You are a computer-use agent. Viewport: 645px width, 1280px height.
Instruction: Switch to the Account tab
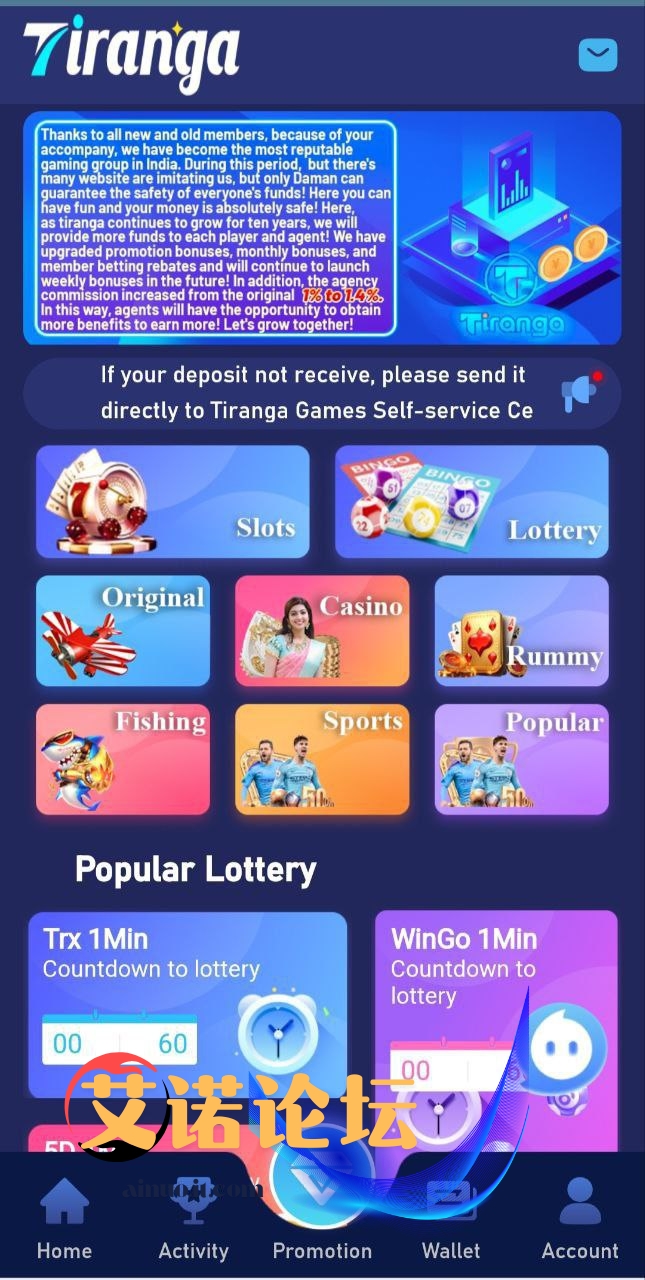point(580,1220)
